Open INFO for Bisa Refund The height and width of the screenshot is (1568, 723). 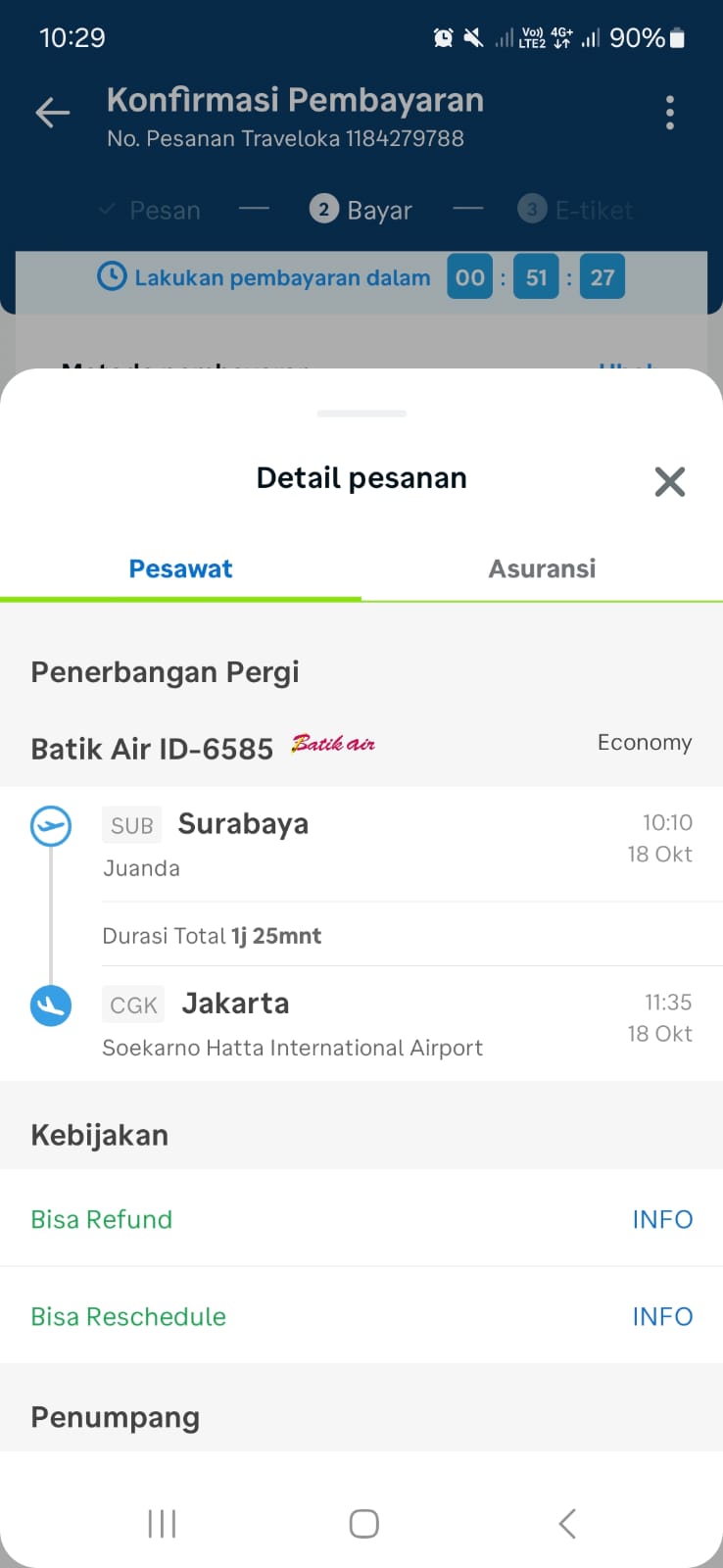click(661, 1219)
